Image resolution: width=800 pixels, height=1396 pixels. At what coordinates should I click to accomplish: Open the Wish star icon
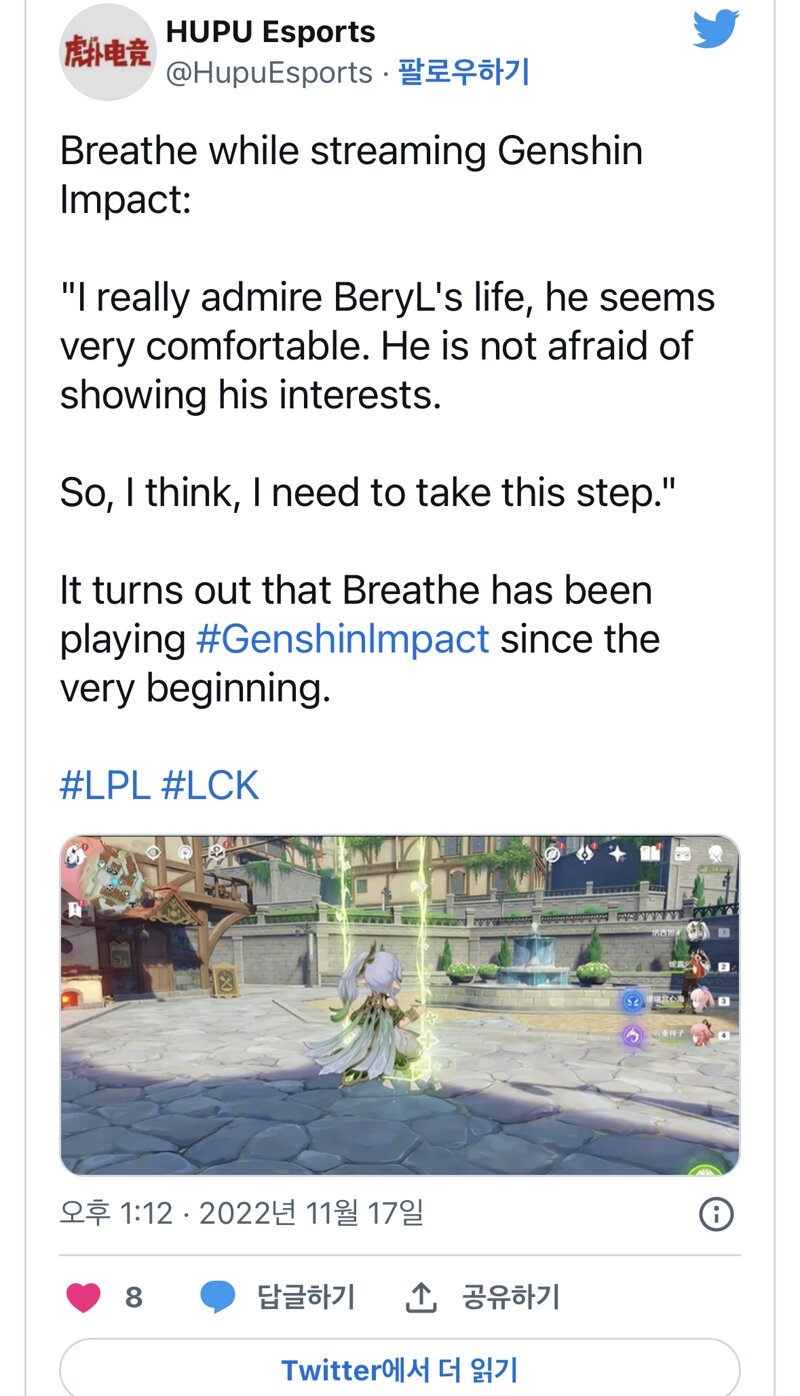point(619,852)
